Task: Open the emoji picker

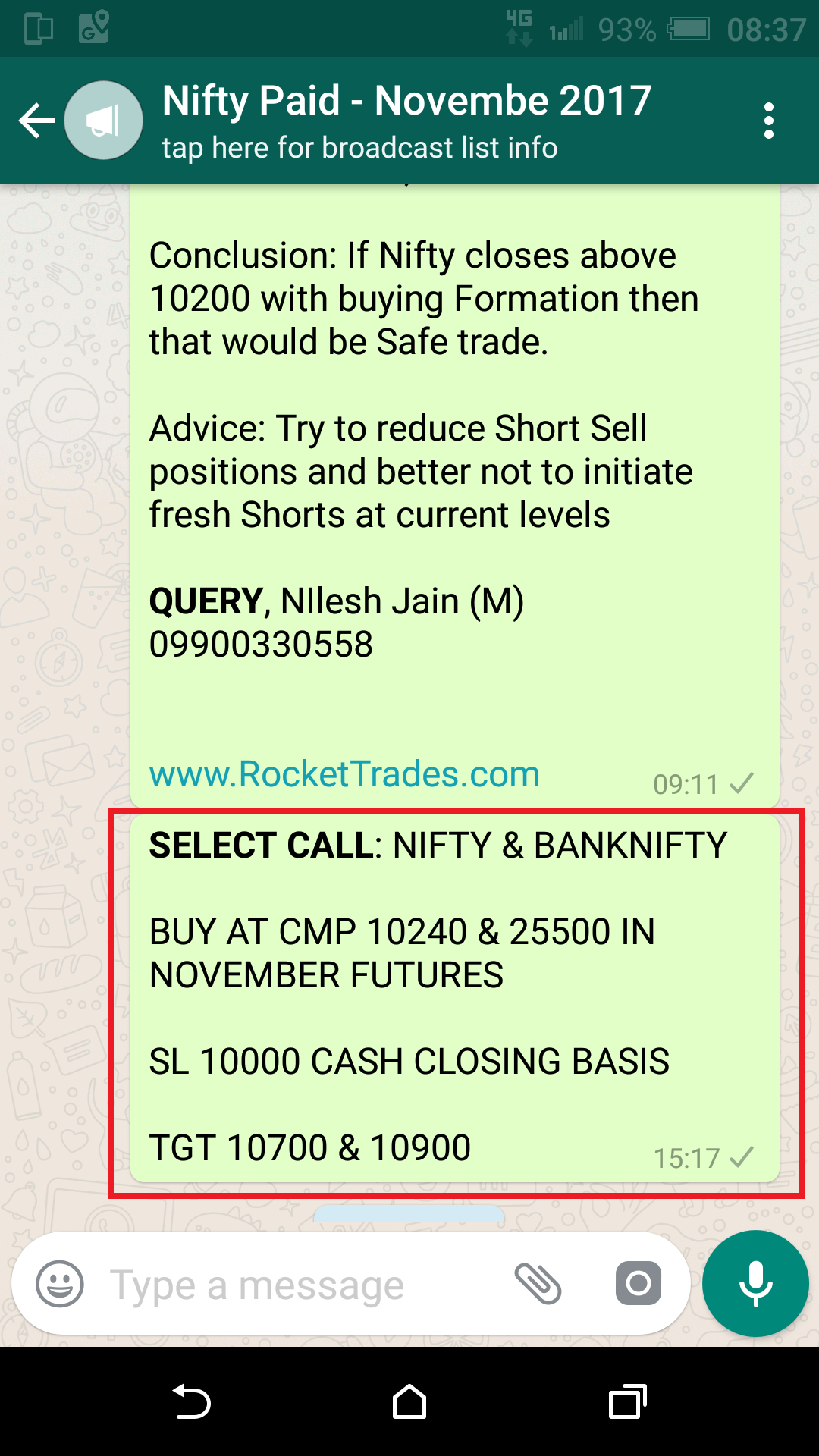Action: click(x=60, y=1284)
